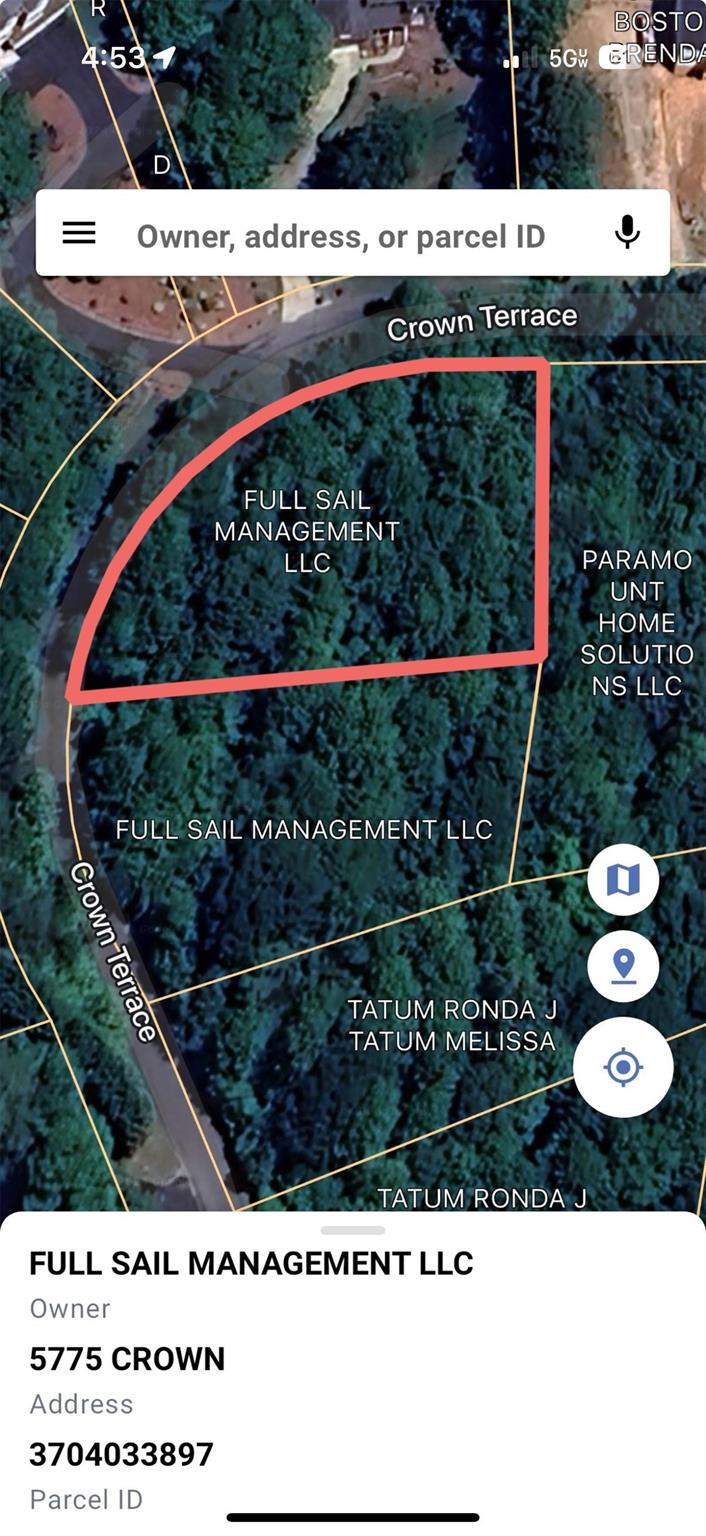Viewport: 706px width, 1536px height.
Task: Expand the parcel details sheet handle
Action: pos(353,1229)
